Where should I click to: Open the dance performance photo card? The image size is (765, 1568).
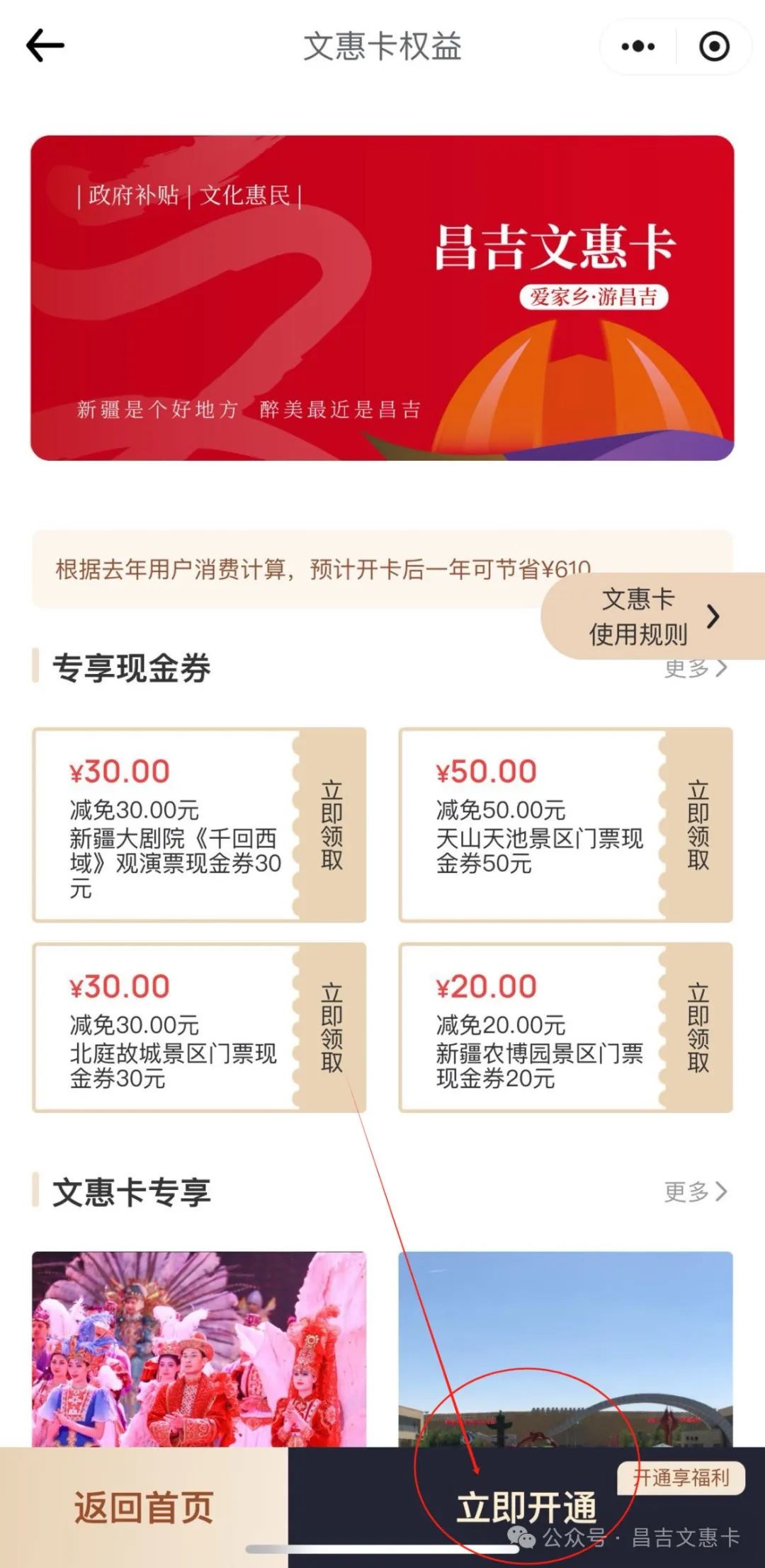[x=199, y=1349]
